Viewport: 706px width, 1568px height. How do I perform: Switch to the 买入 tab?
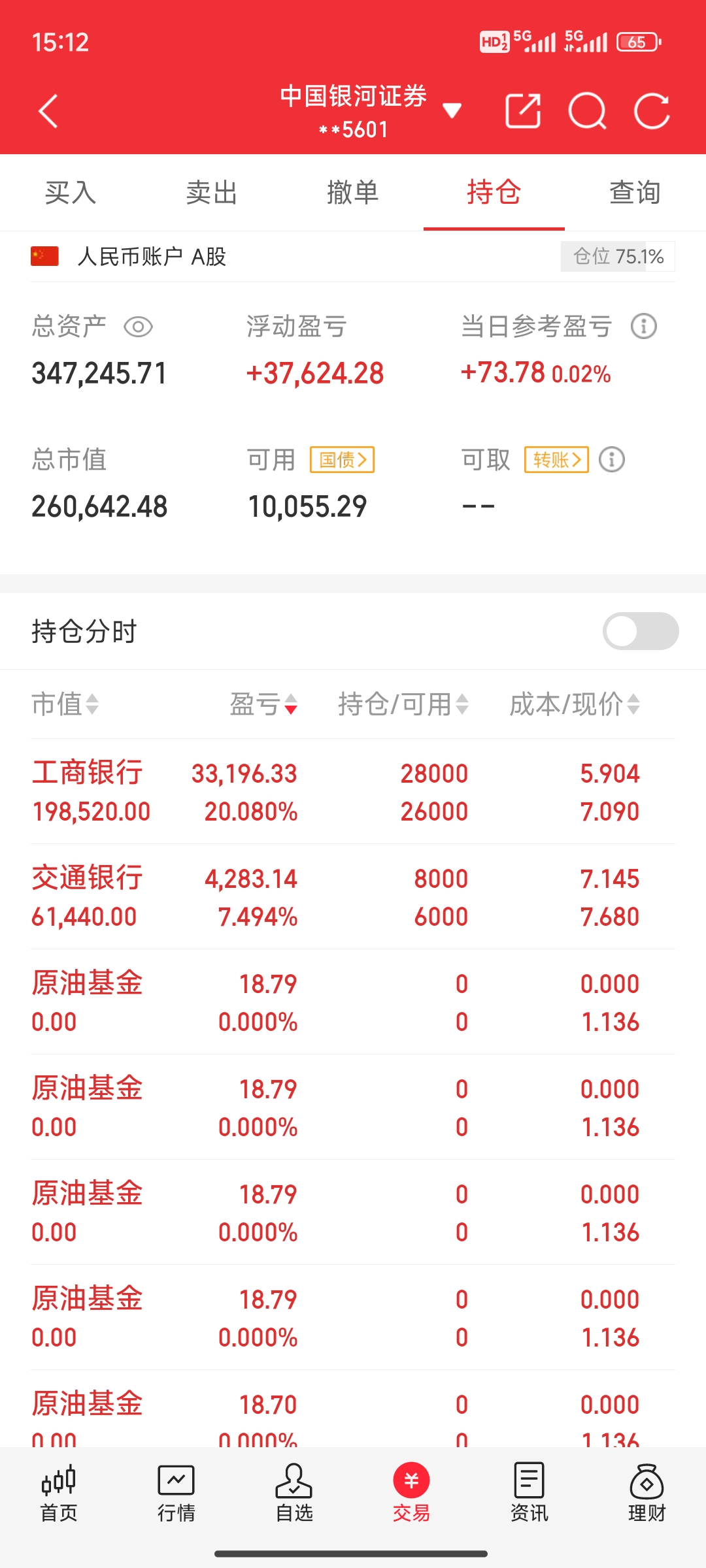point(71,193)
